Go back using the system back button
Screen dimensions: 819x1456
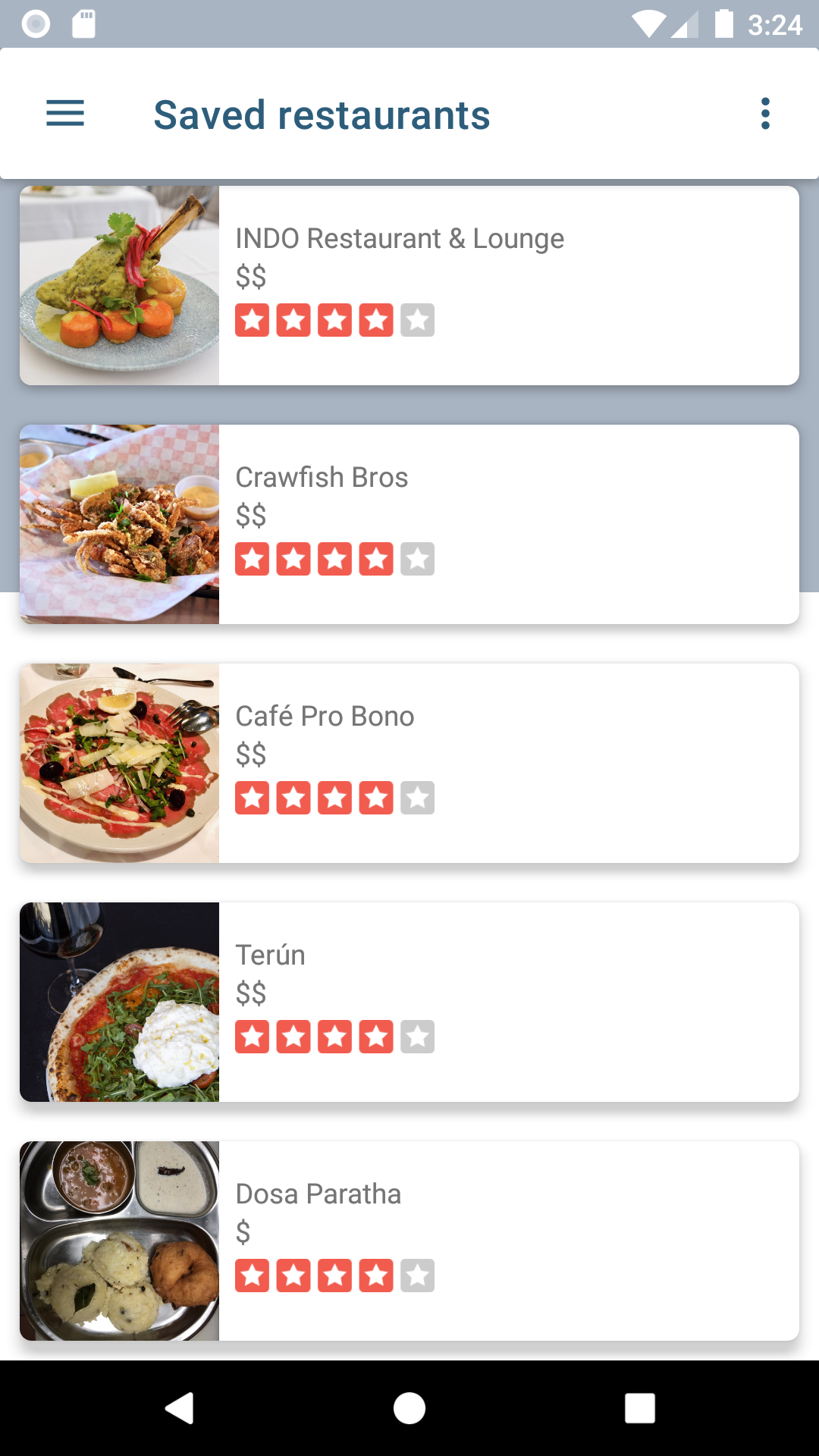pos(180,1408)
